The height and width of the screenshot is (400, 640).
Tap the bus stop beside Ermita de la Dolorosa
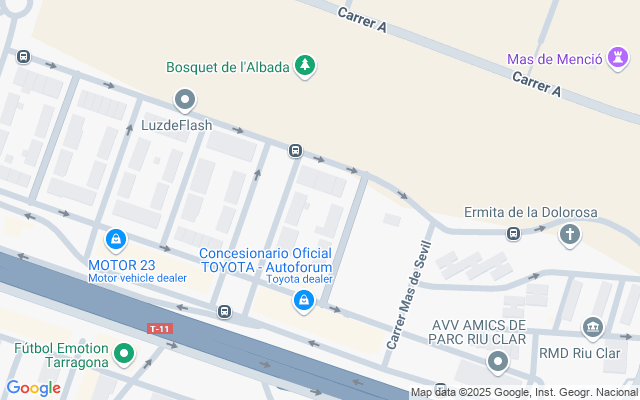tap(513, 234)
